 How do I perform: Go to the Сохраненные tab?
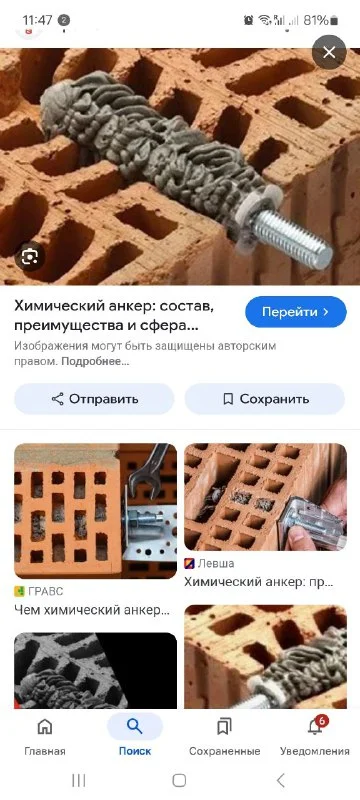[224, 736]
